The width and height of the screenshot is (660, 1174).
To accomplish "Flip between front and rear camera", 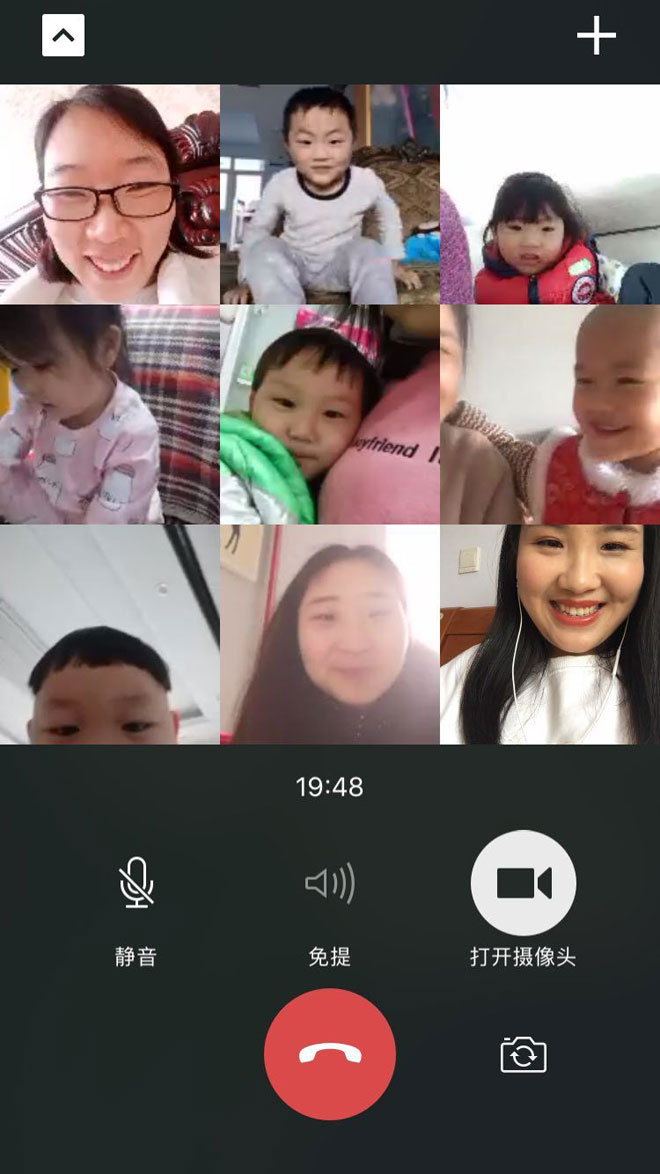I will click(x=523, y=1055).
